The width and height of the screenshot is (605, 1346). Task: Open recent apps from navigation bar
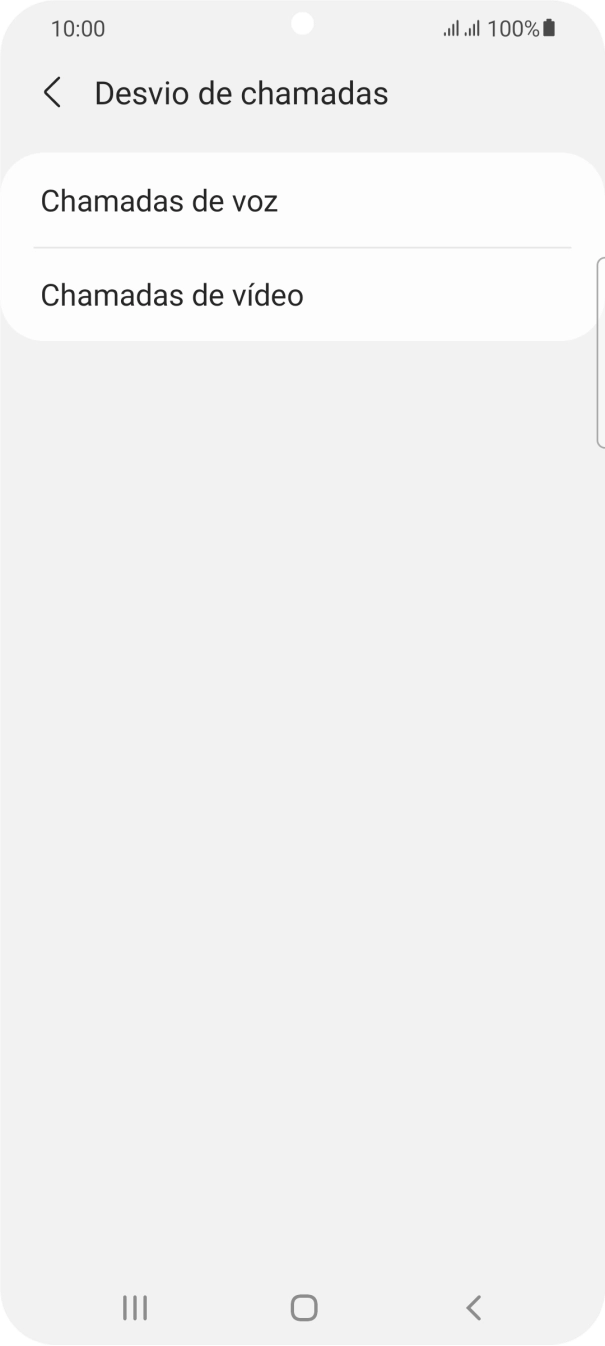(x=134, y=1307)
